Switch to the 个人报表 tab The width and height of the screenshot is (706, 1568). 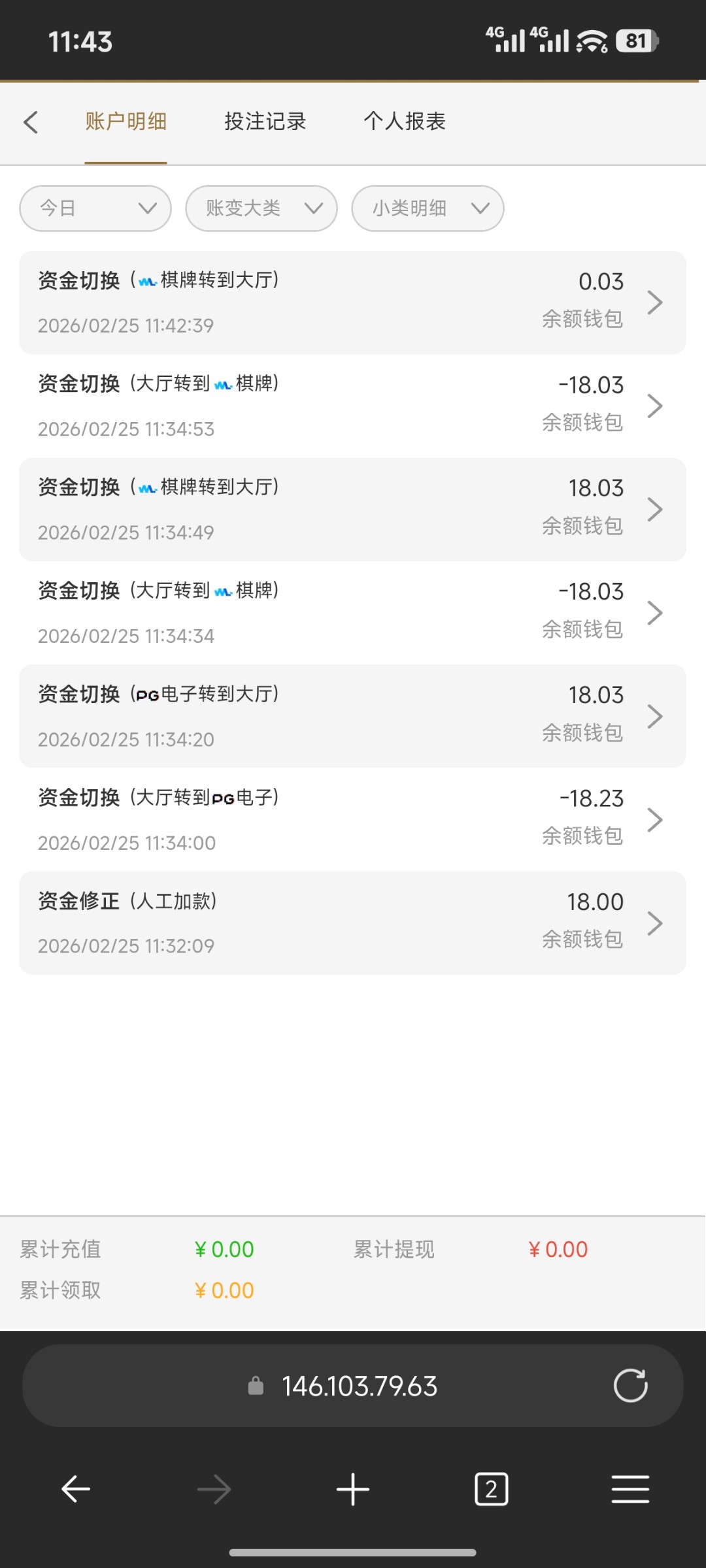[x=404, y=122]
